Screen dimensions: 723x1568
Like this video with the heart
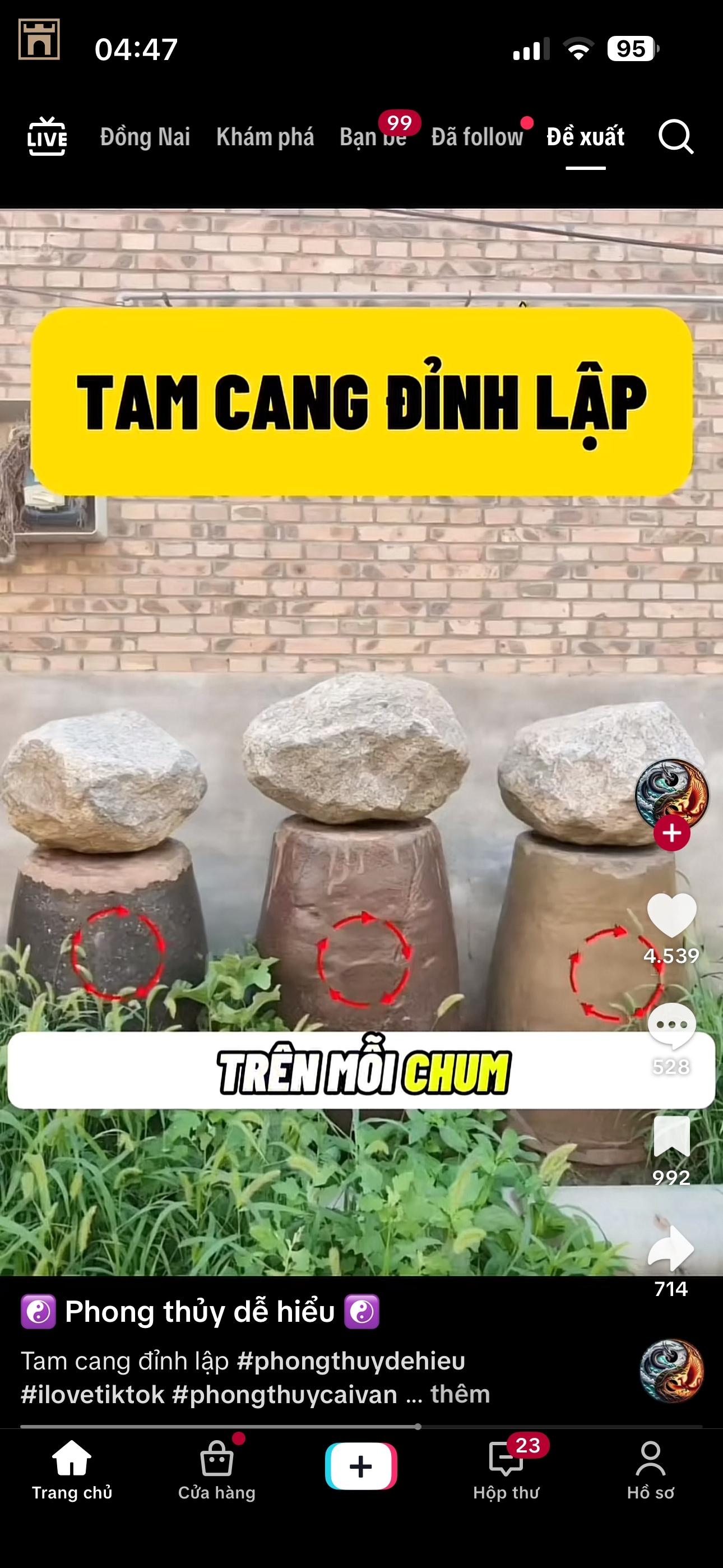(671, 914)
